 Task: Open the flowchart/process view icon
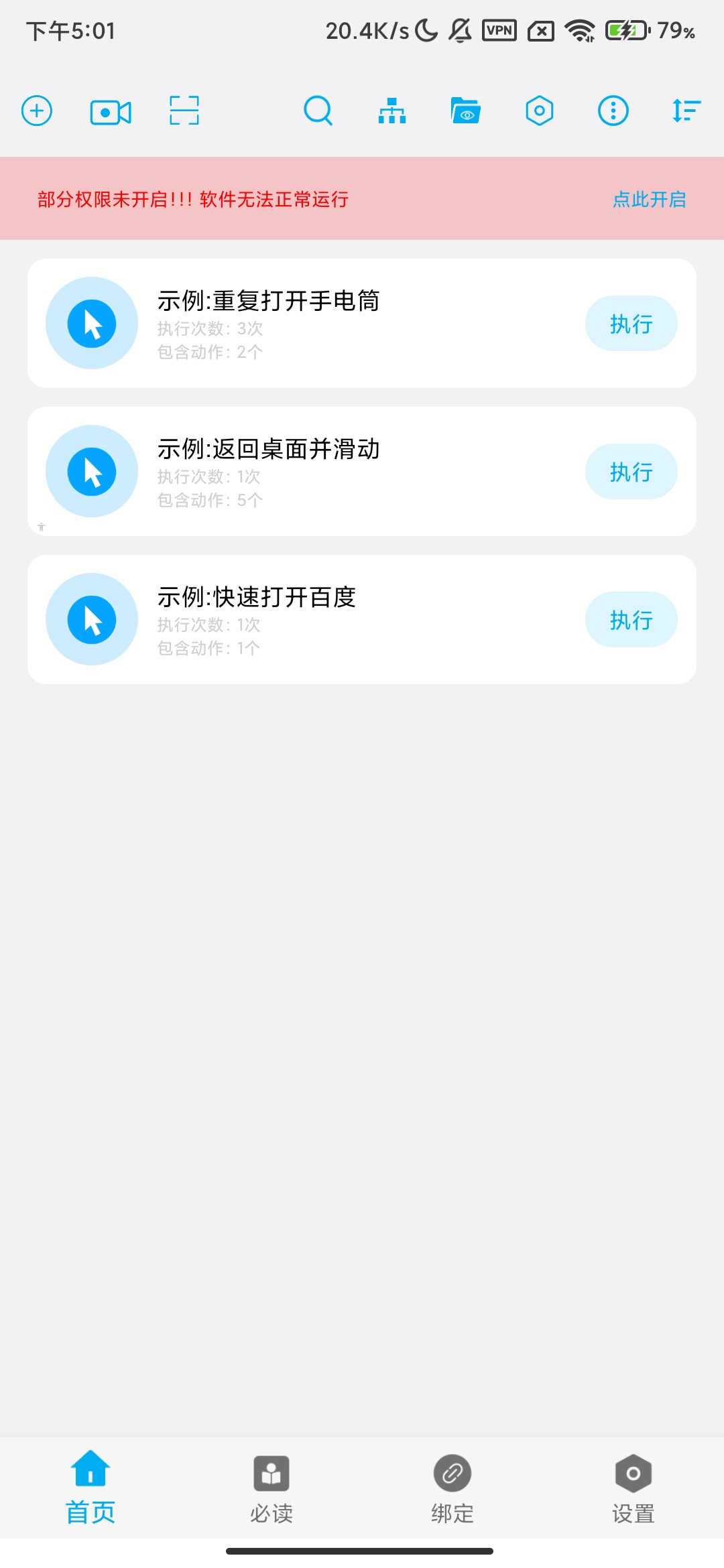(x=392, y=111)
